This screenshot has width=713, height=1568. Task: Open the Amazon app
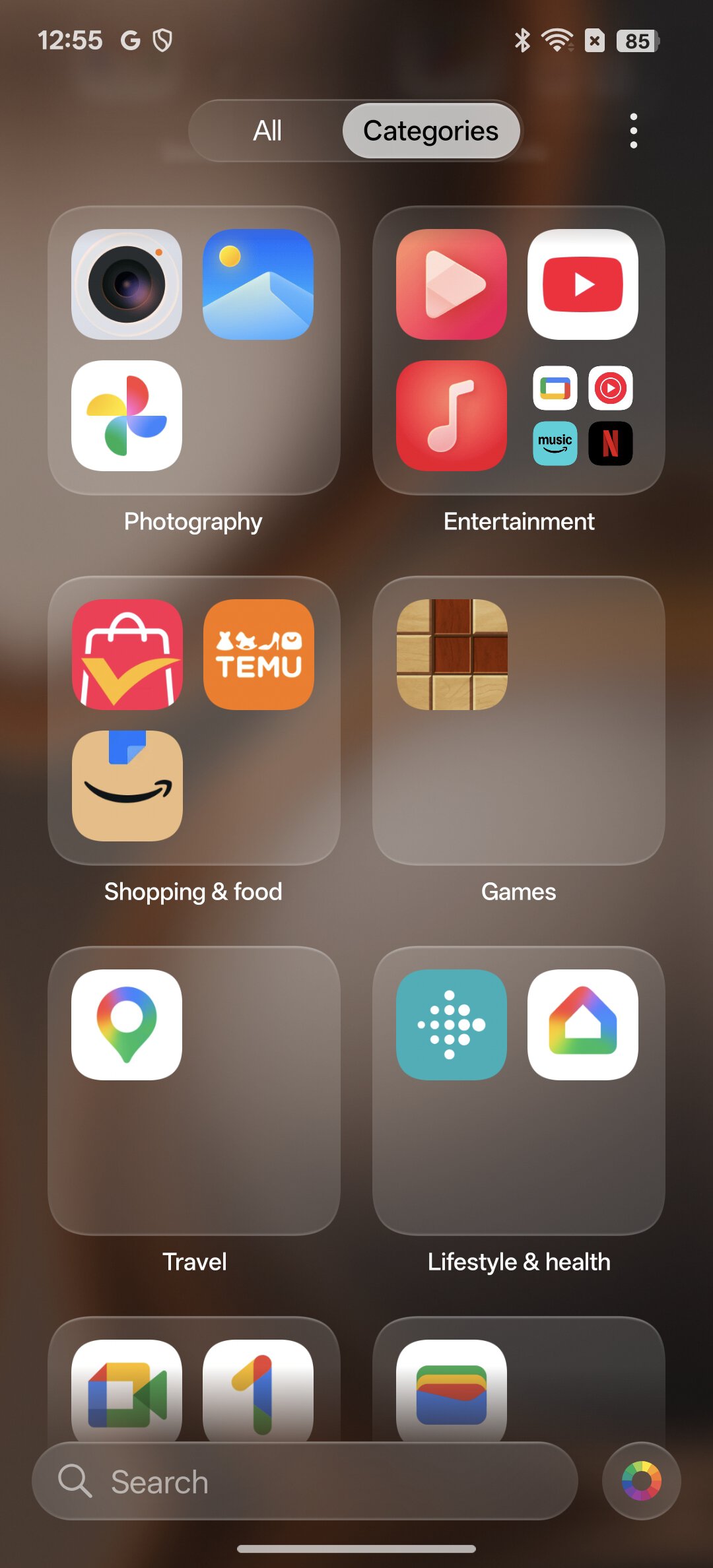point(127,786)
